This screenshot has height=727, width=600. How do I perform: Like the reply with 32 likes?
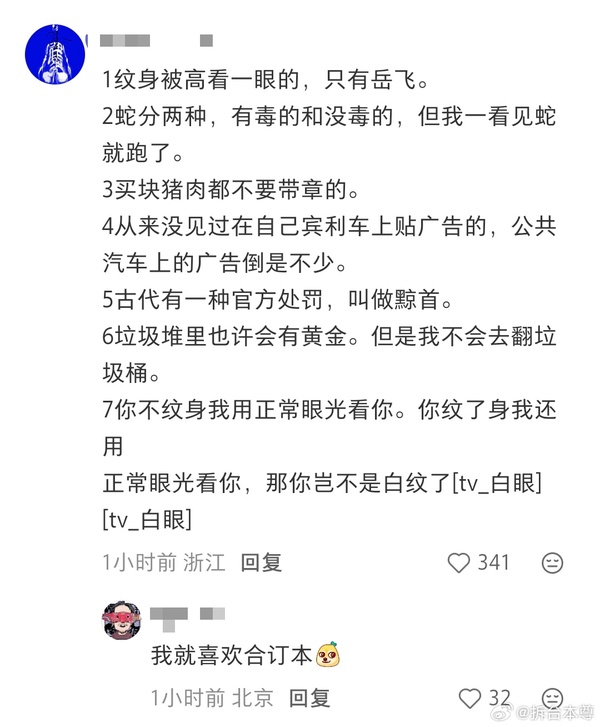[469, 698]
